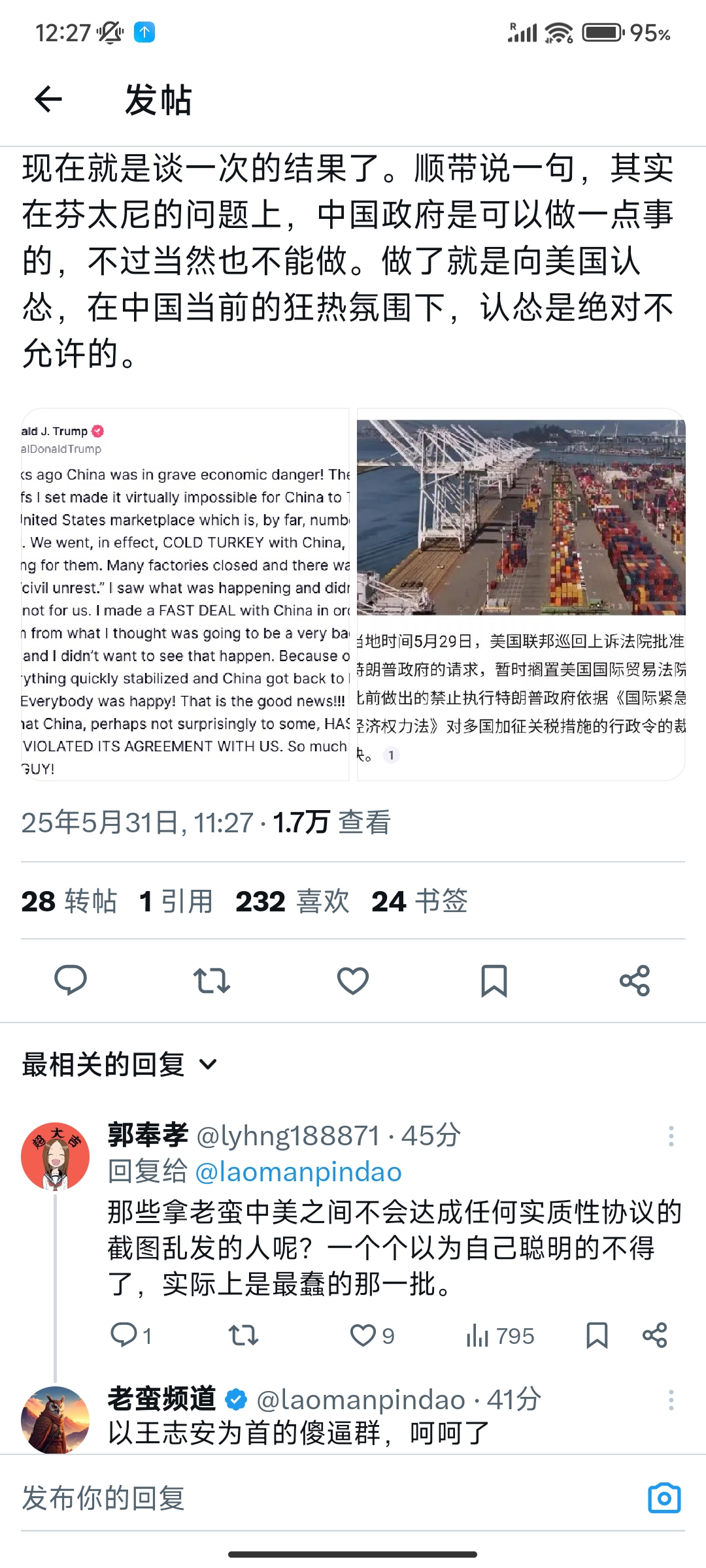Open the container port news image

pyautogui.click(x=521, y=595)
